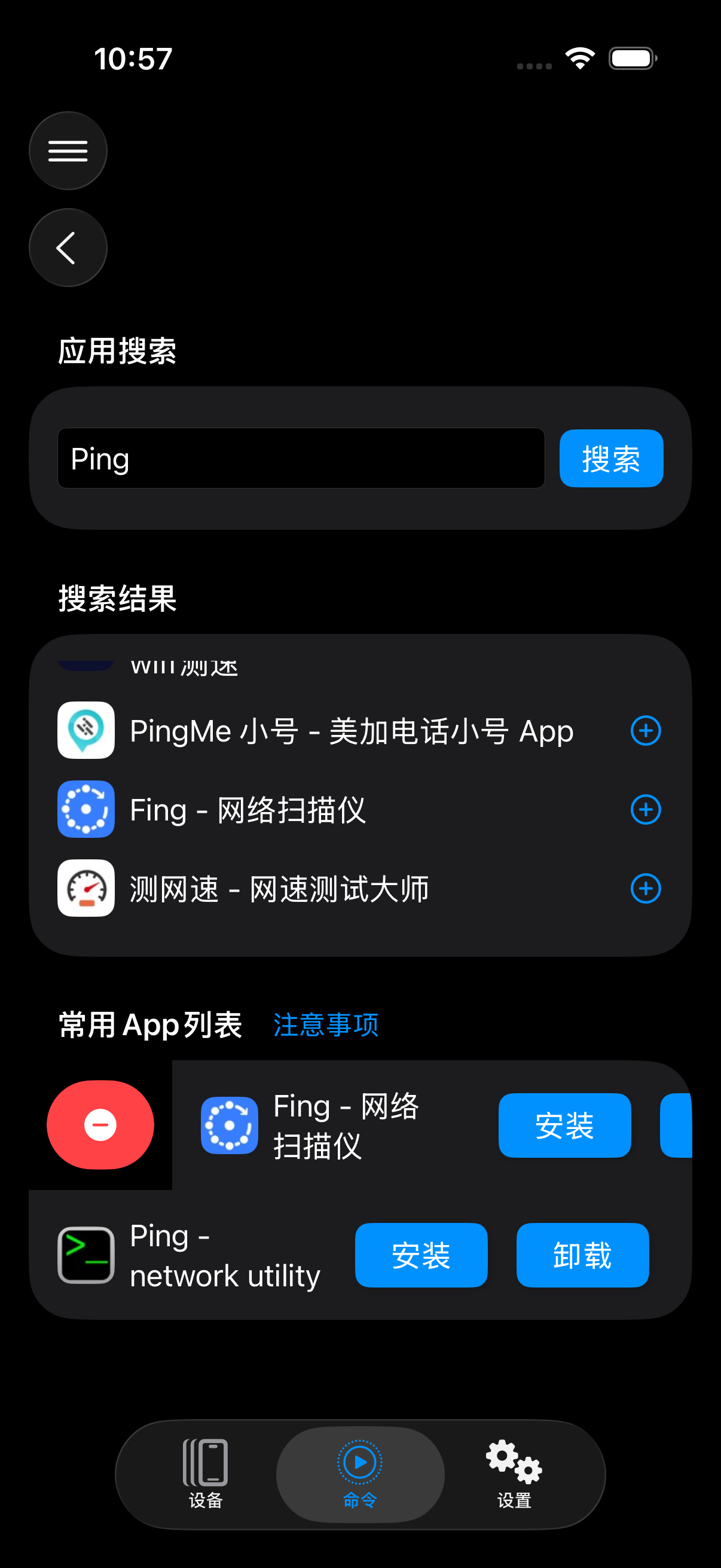Add 测网速 - 网速测试大师 to list
The image size is (721, 1568).
pyautogui.click(x=646, y=889)
